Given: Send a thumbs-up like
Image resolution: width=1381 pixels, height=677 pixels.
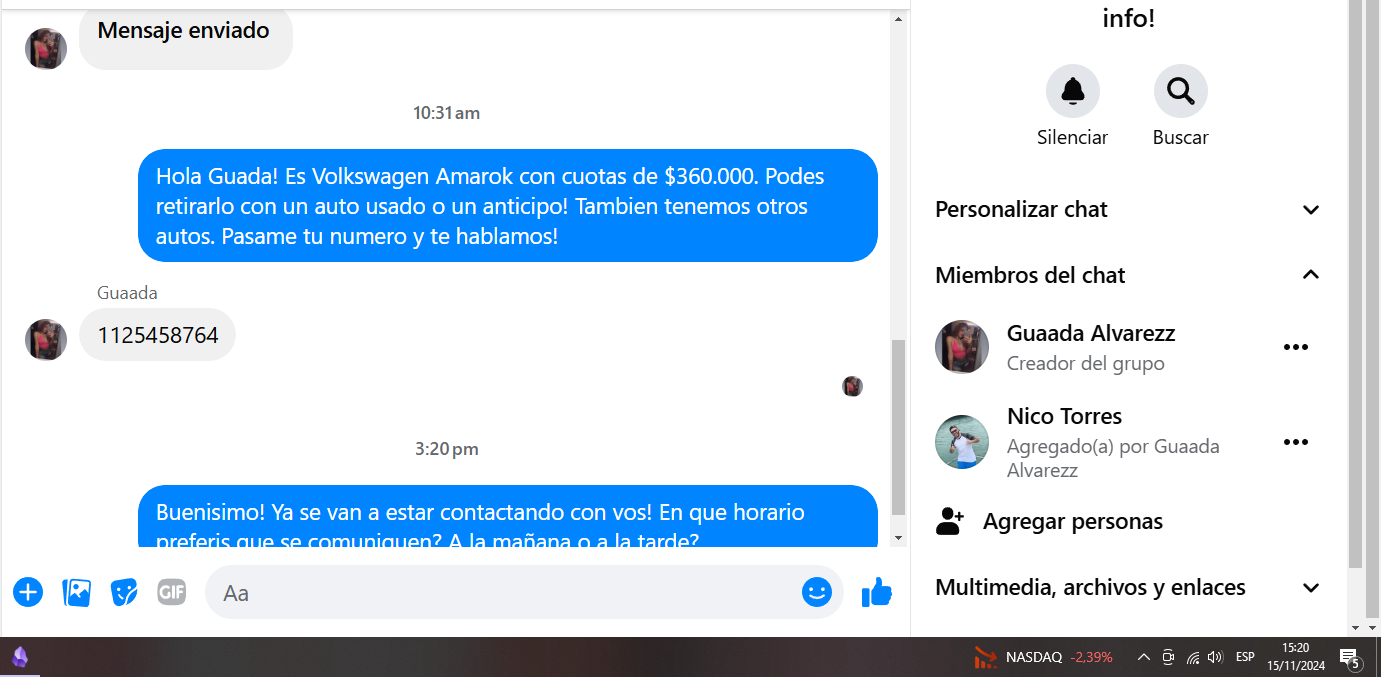Looking at the screenshot, I should click(x=876, y=592).
